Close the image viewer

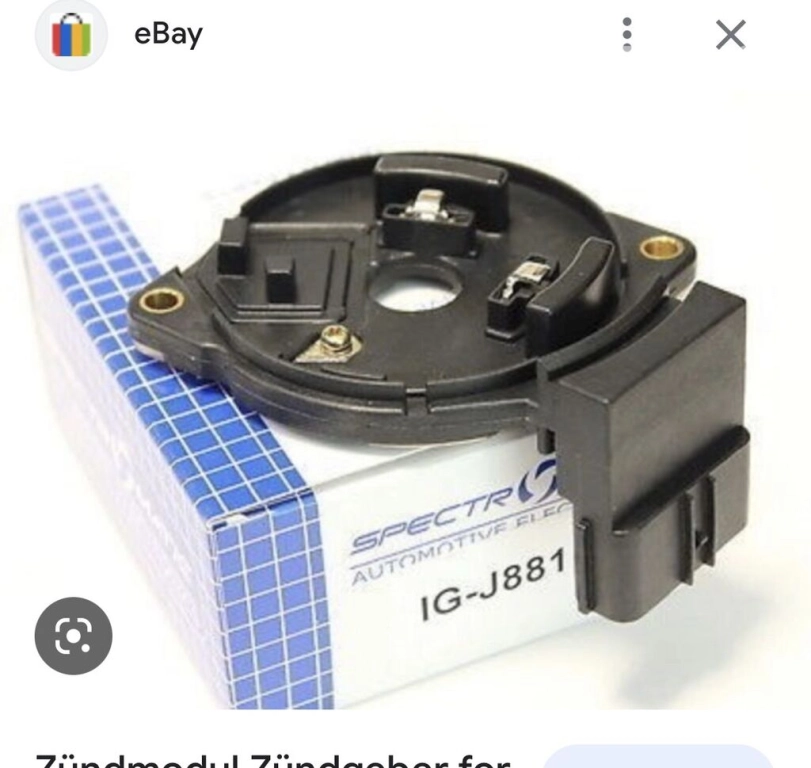731,35
